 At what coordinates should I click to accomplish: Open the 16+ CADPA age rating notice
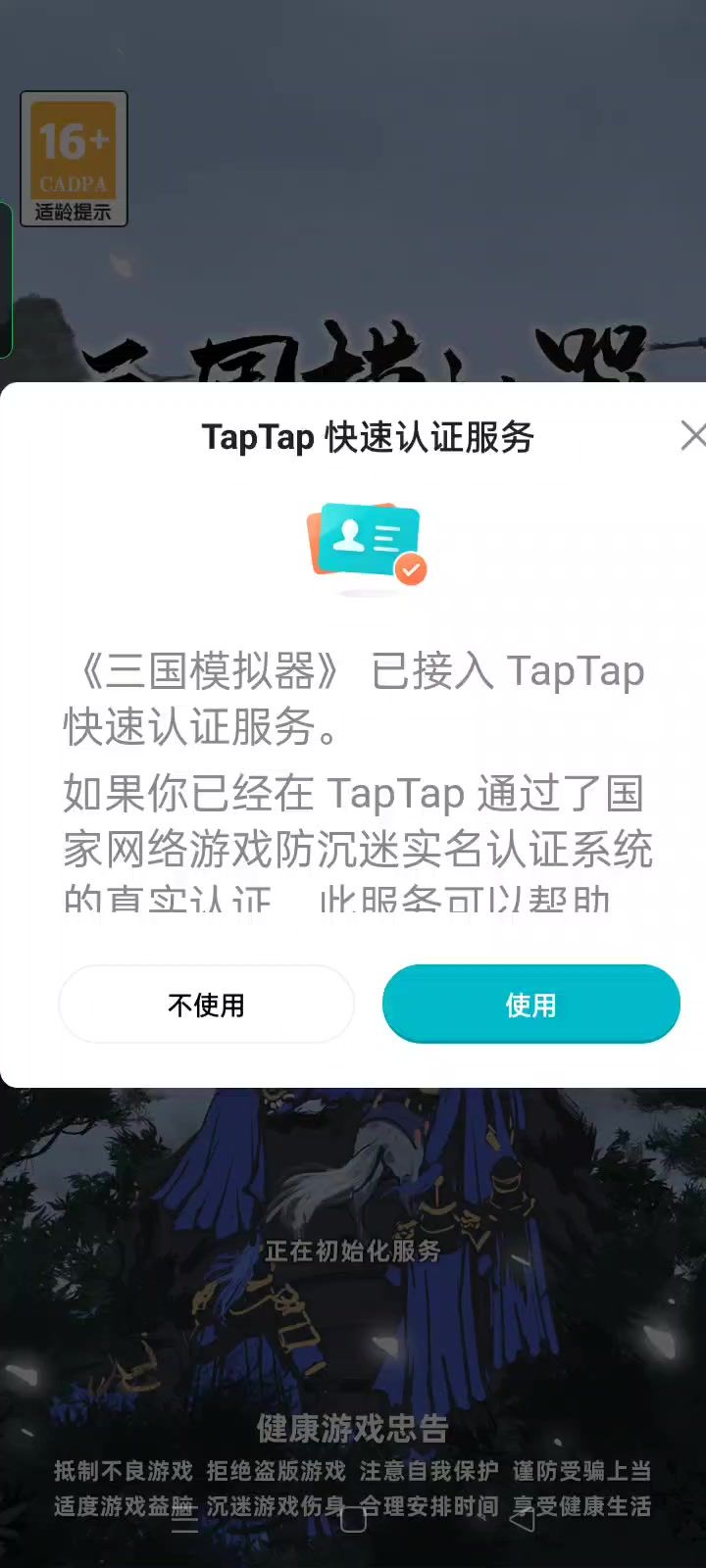pos(75,159)
